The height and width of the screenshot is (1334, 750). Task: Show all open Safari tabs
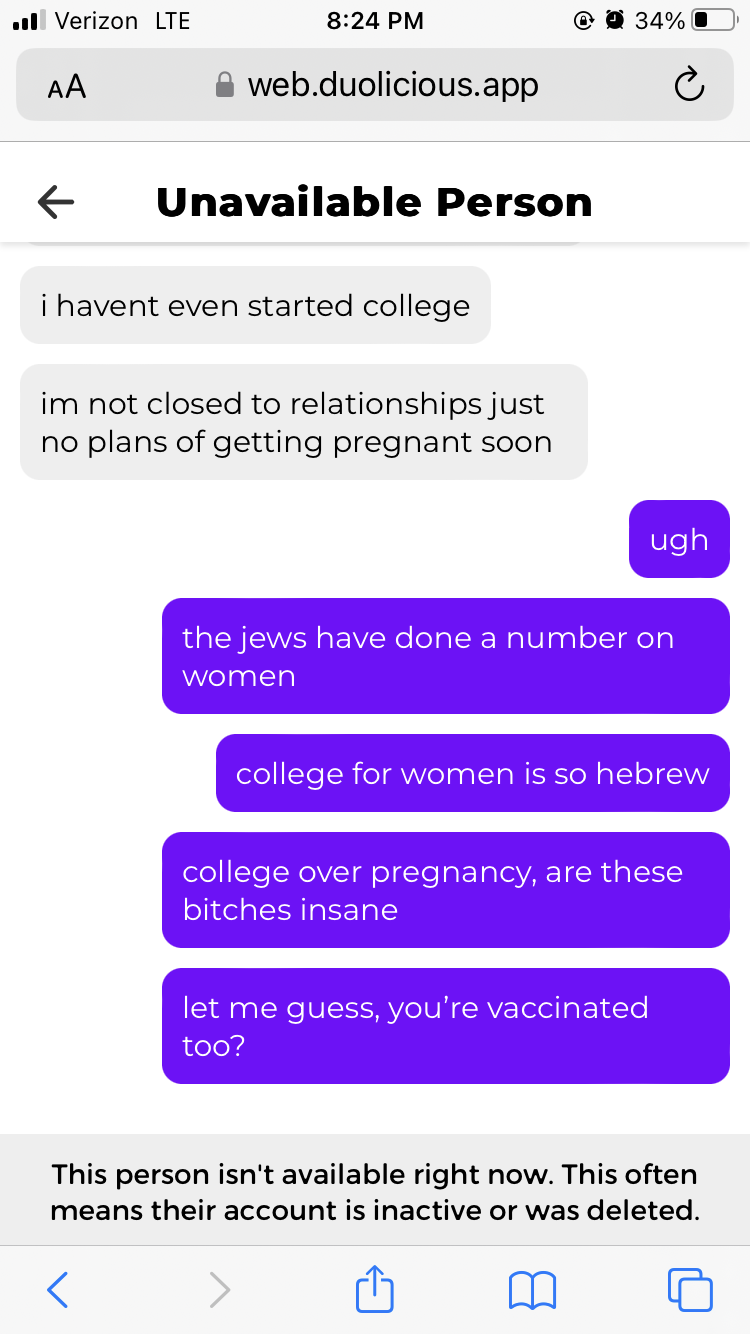tap(690, 1289)
